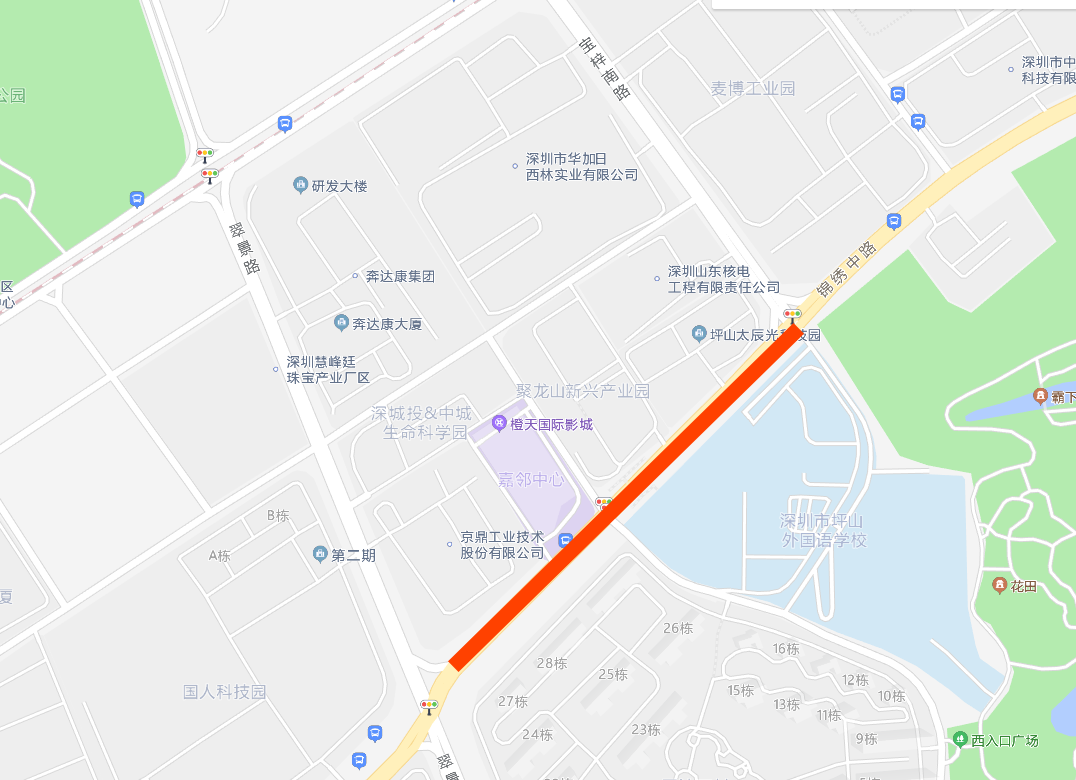Select the 第二期 building marker
The width and height of the screenshot is (1076, 780).
click(320, 554)
